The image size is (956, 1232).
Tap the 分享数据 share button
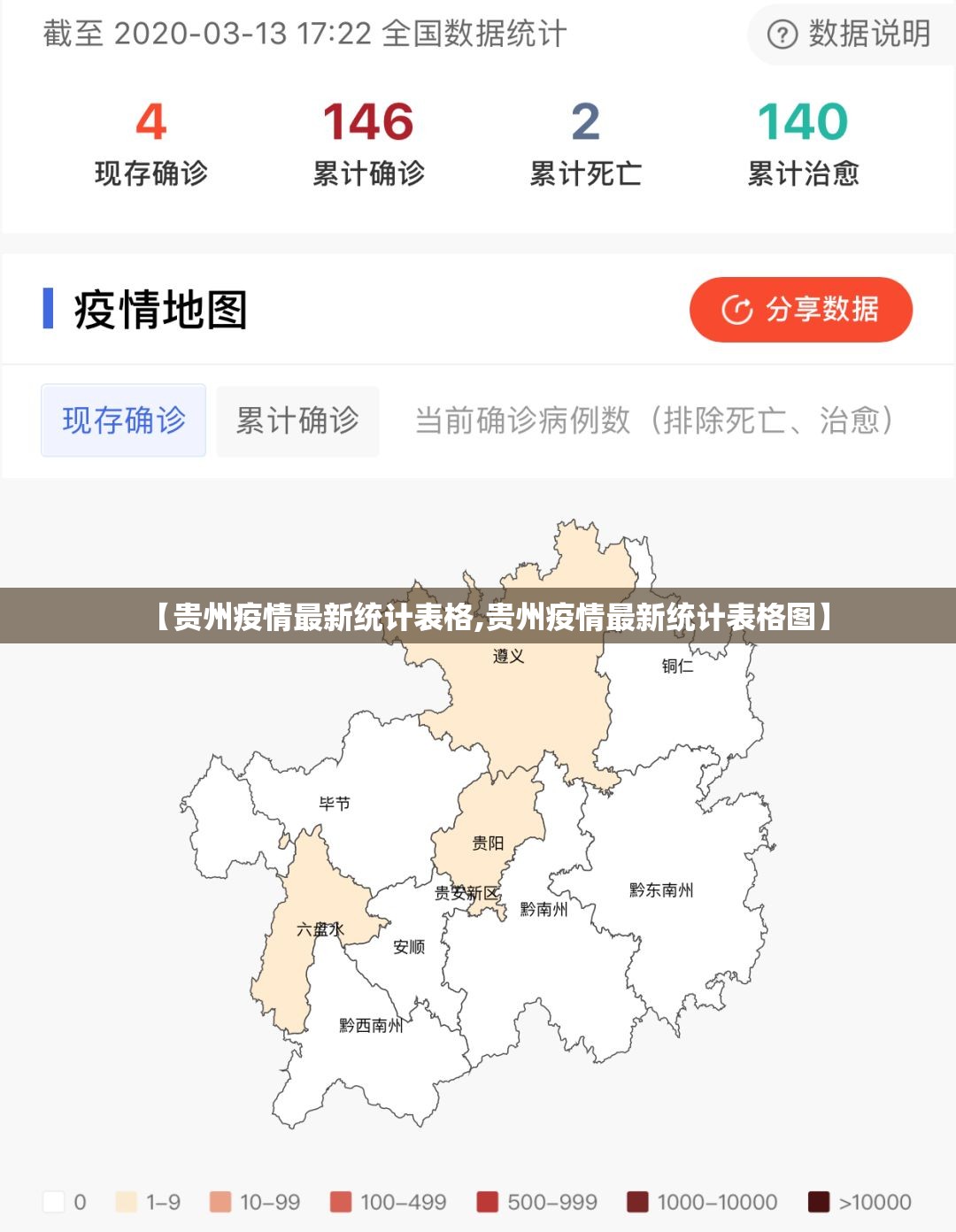tap(800, 310)
